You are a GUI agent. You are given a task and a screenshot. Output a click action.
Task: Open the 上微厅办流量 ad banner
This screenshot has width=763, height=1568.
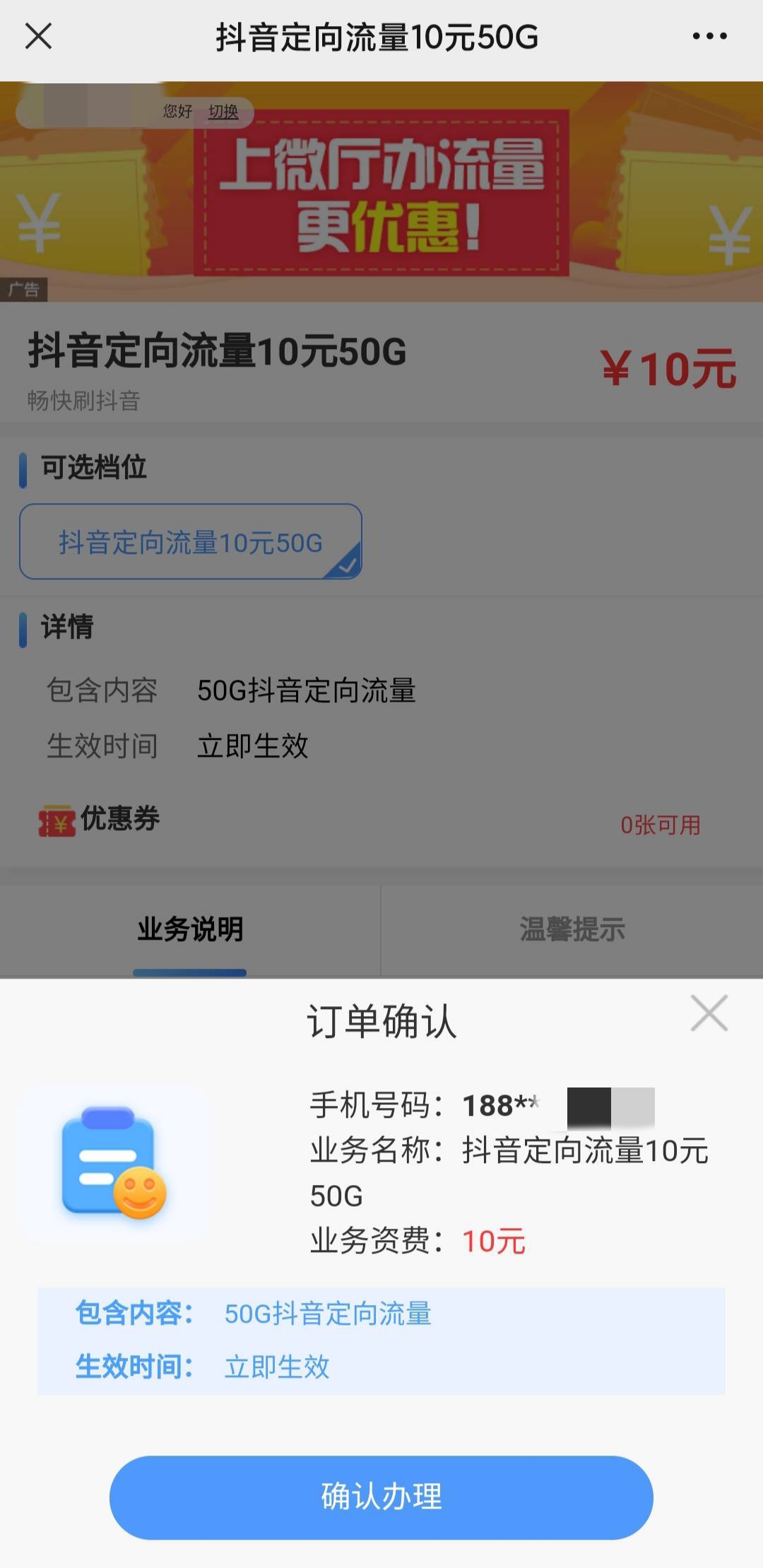(381, 194)
